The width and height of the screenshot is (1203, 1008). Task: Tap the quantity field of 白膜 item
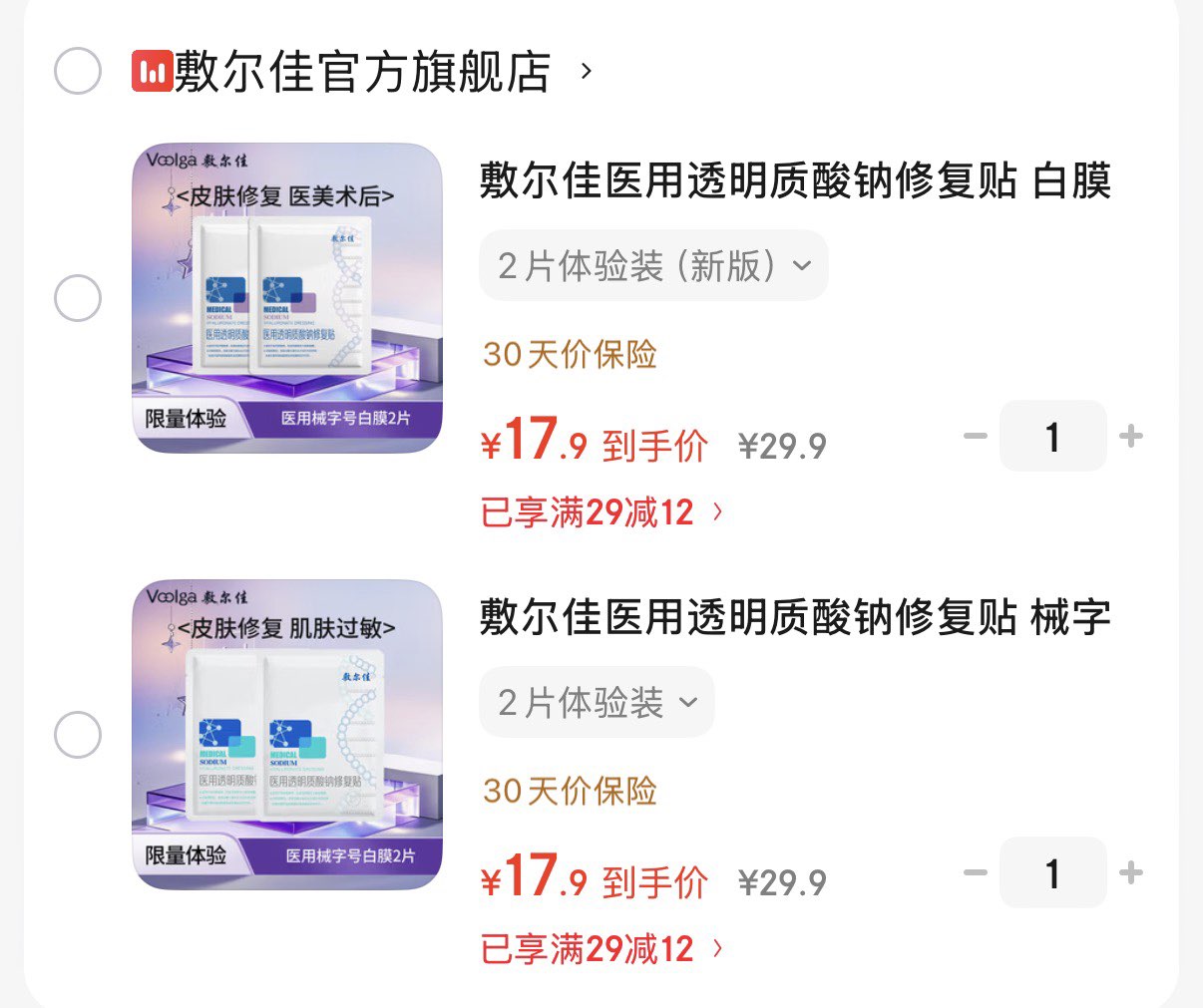tap(1052, 436)
